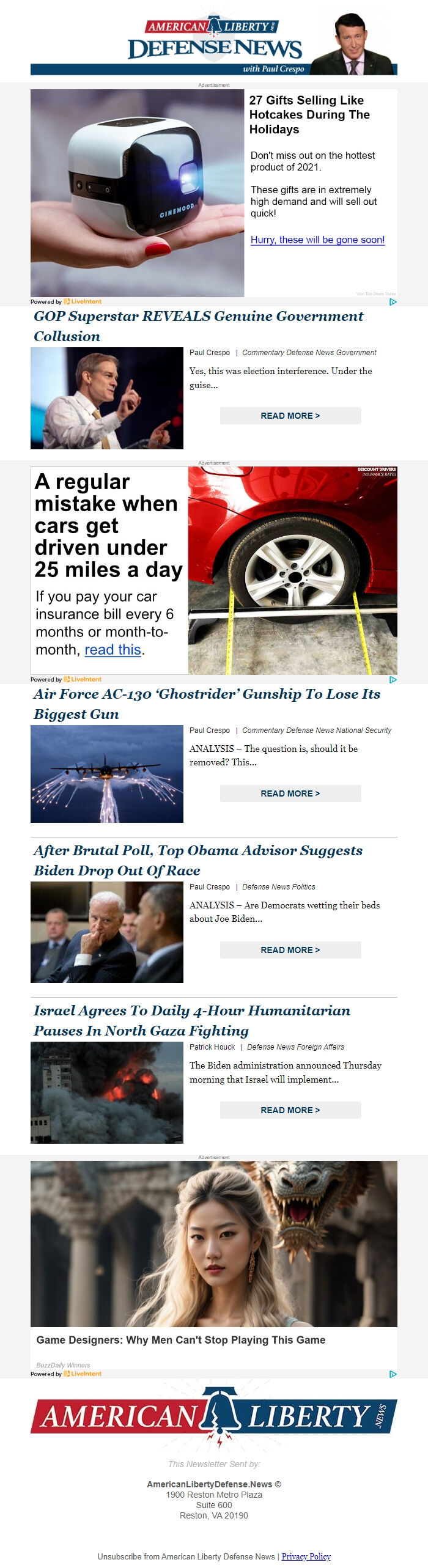Tap READ MORE on the Biden poll article
The image size is (428, 1568).
[290, 950]
